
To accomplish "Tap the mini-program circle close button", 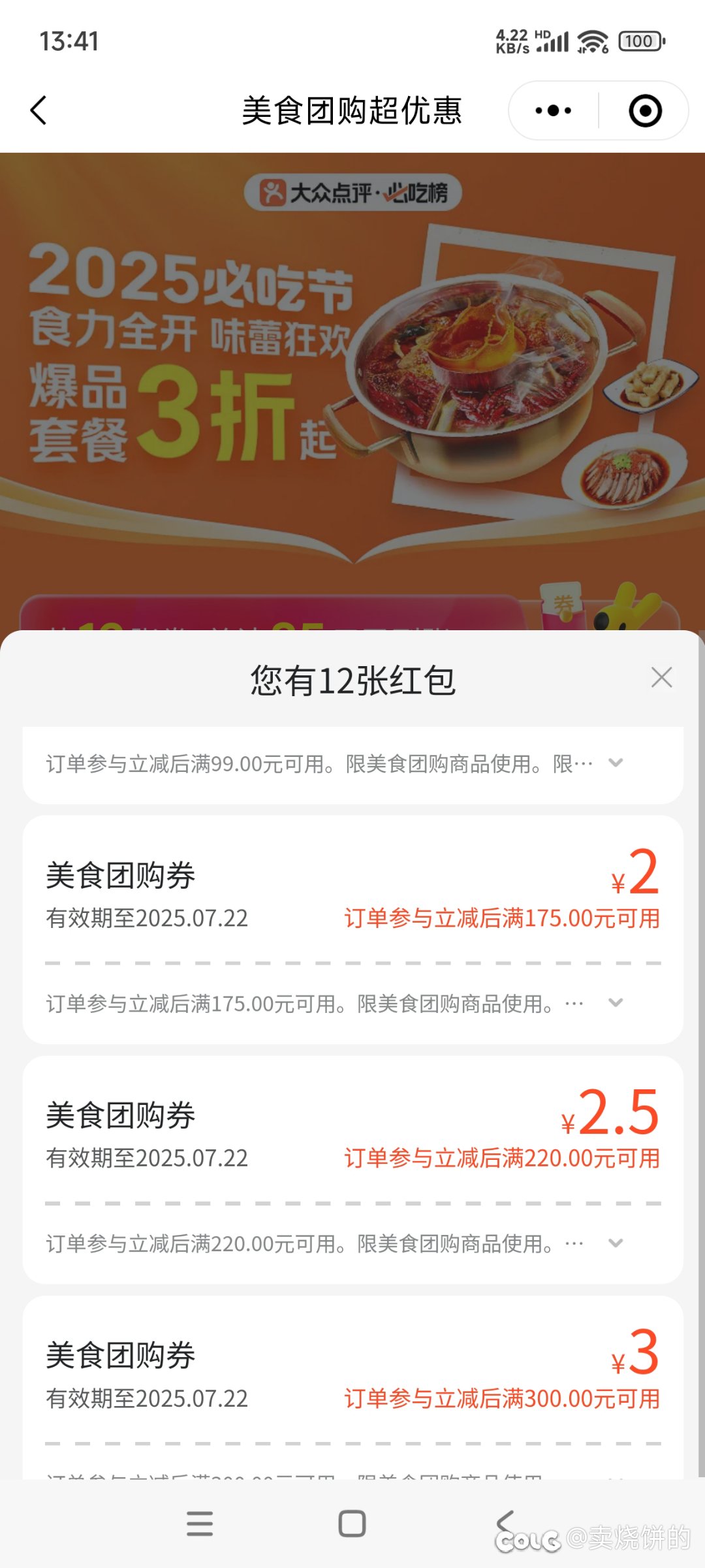I will pos(645,110).
